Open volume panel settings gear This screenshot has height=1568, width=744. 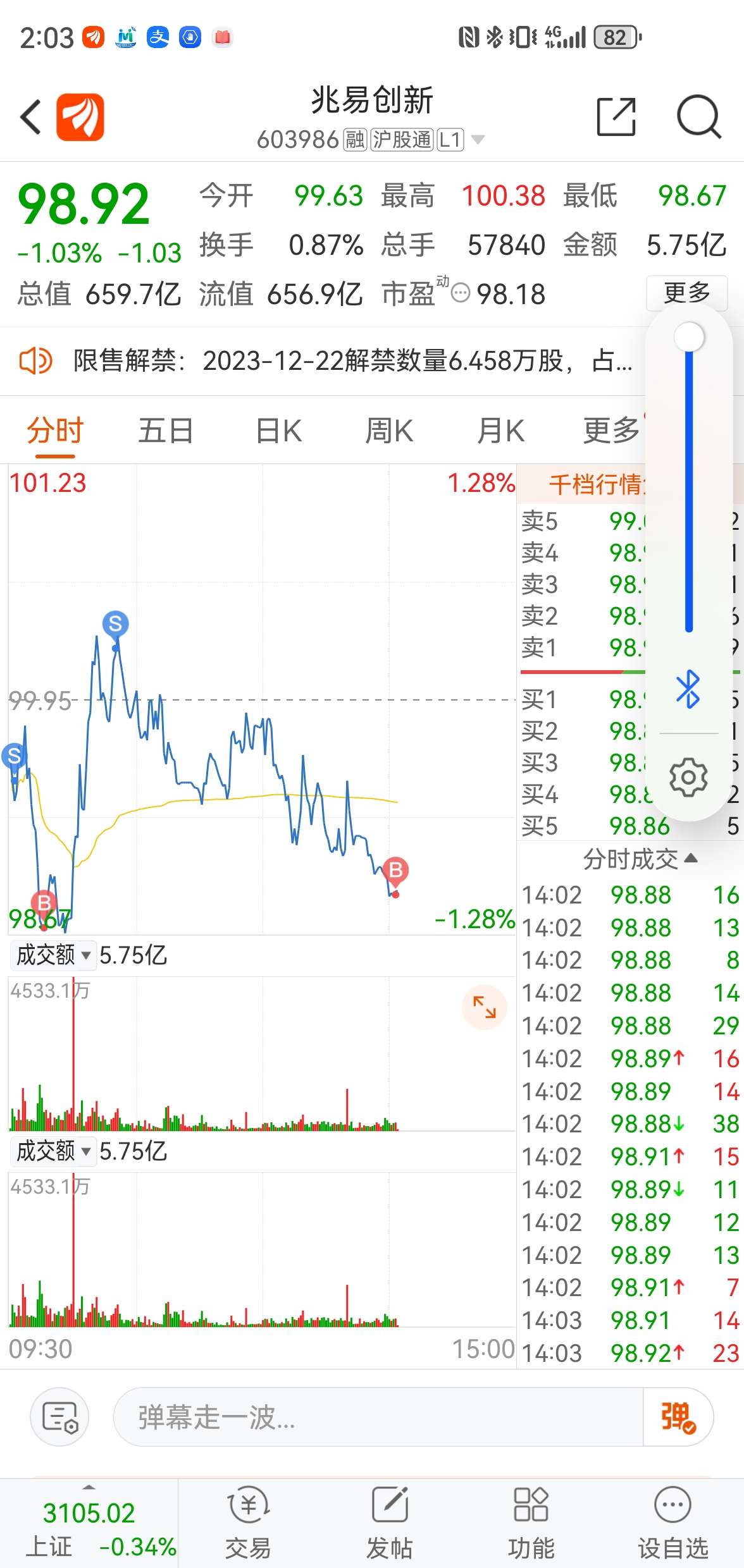tap(688, 776)
